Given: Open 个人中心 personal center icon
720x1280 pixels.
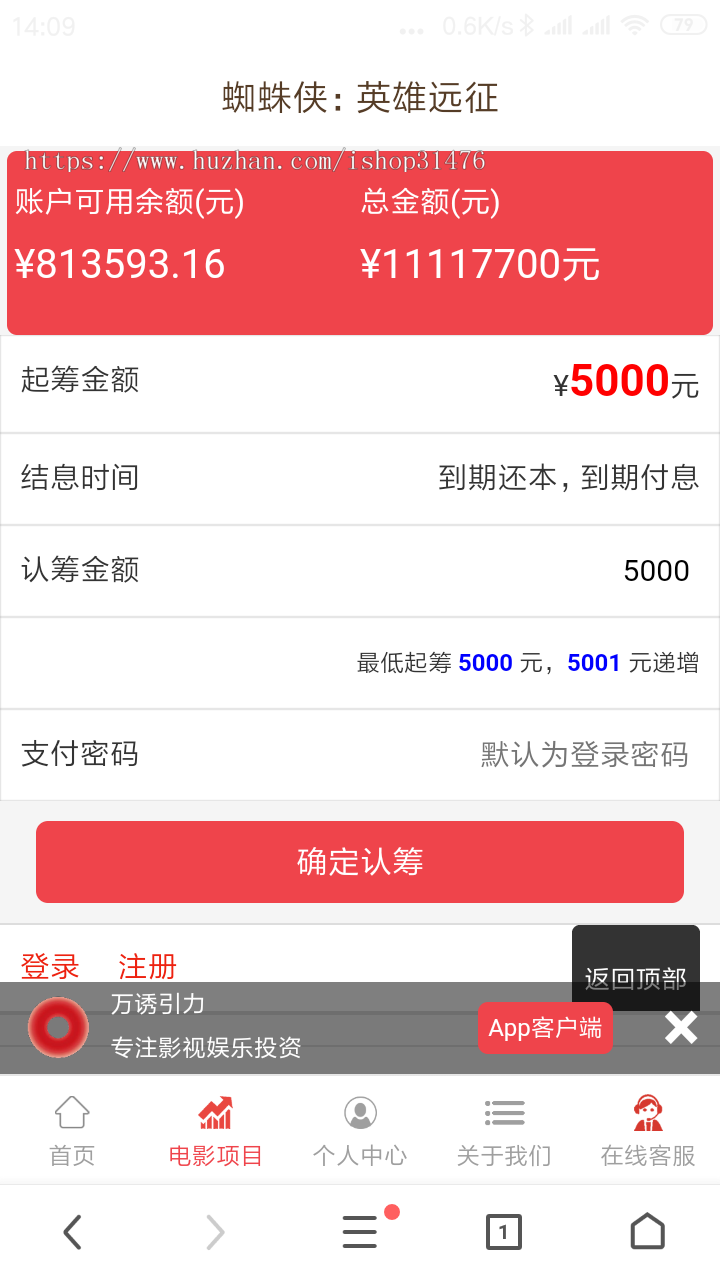Looking at the screenshot, I should point(360,1112).
